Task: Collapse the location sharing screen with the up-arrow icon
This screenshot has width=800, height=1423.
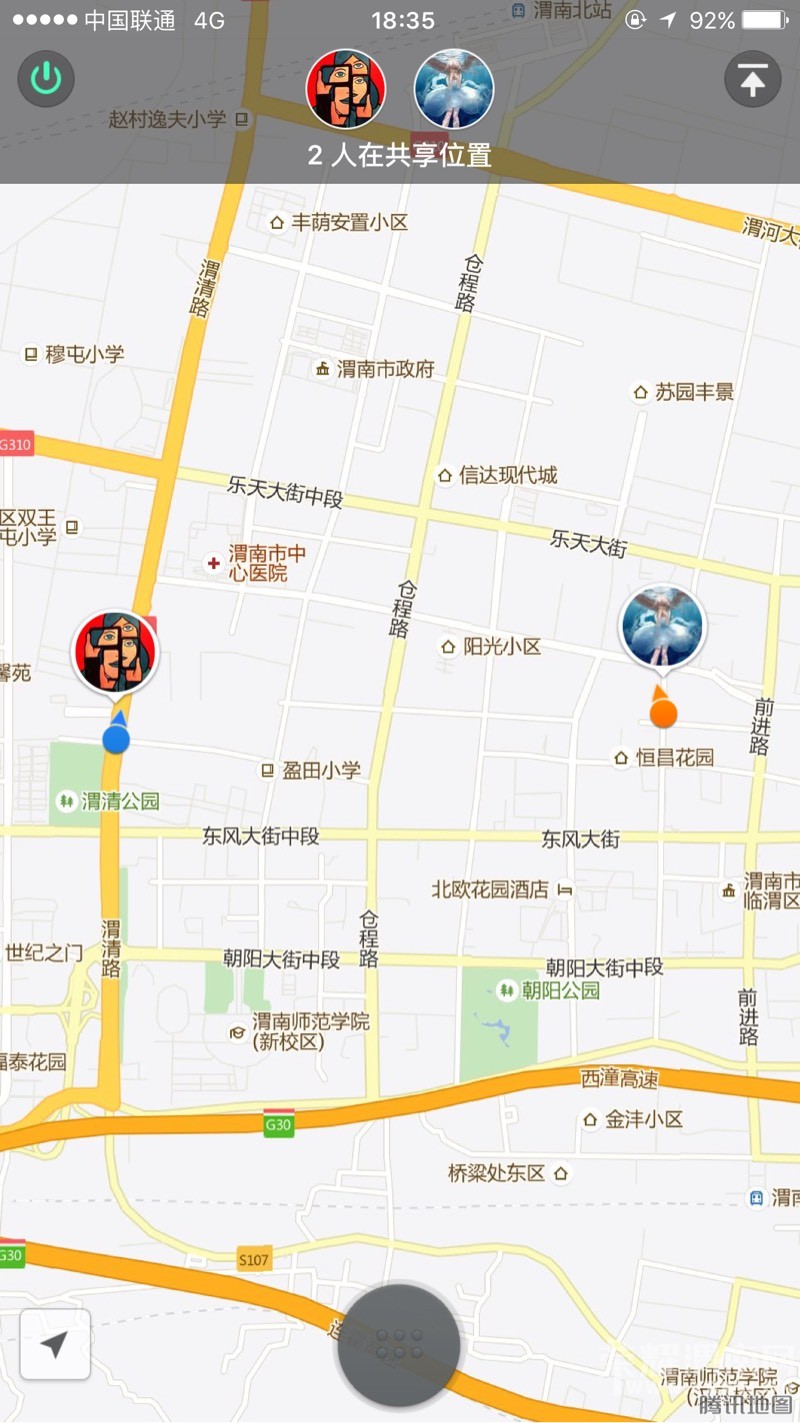Action: 752,79
